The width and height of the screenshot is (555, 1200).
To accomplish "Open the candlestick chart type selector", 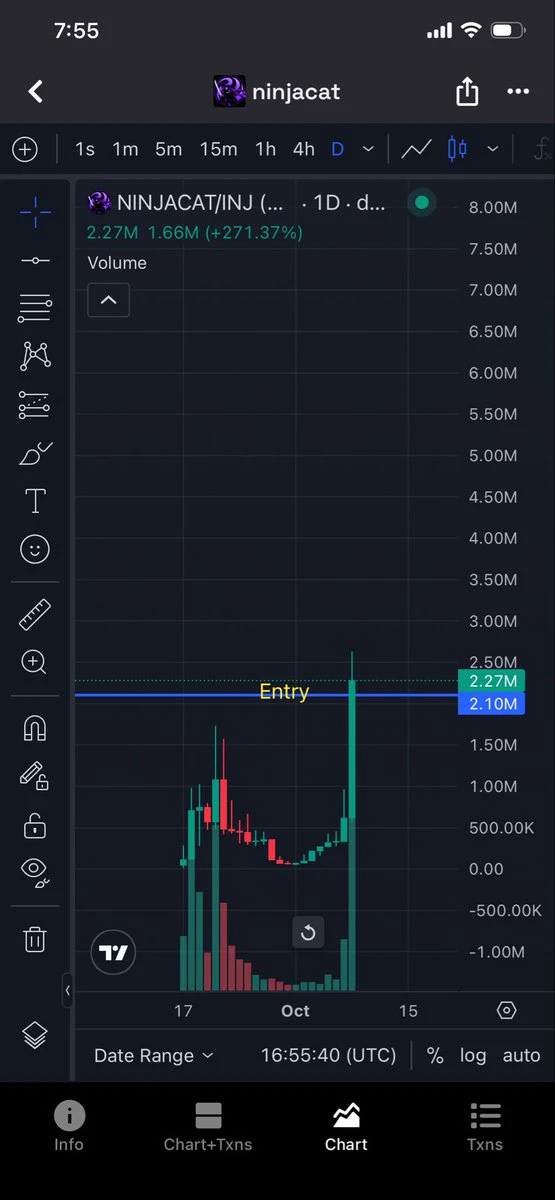I will pyautogui.click(x=457, y=149).
